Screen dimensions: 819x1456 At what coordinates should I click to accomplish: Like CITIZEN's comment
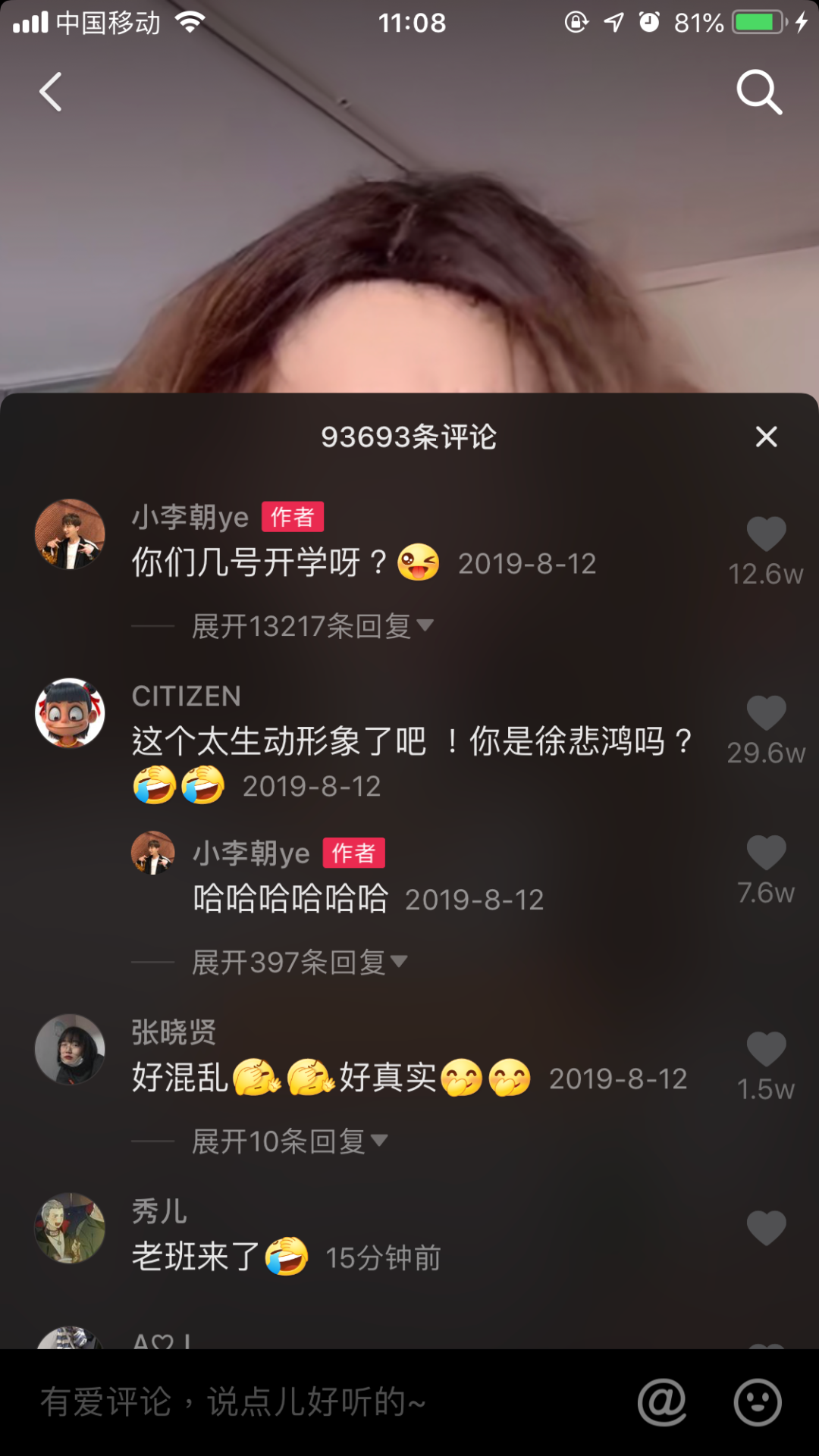click(766, 713)
